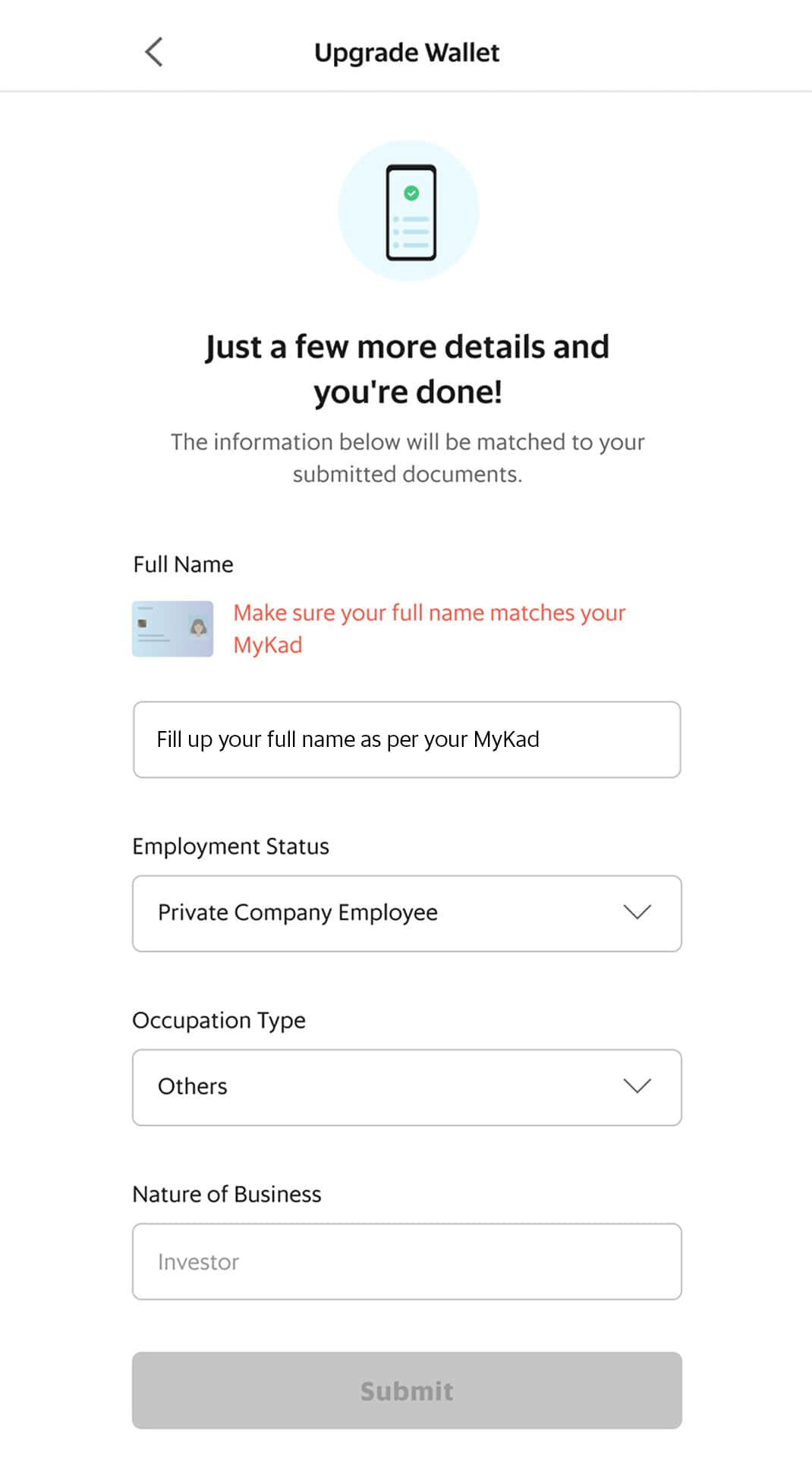The width and height of the screenshot is (812, 1459).
Task: Tap the Full Name text field
Action: [x=407, y=739]
